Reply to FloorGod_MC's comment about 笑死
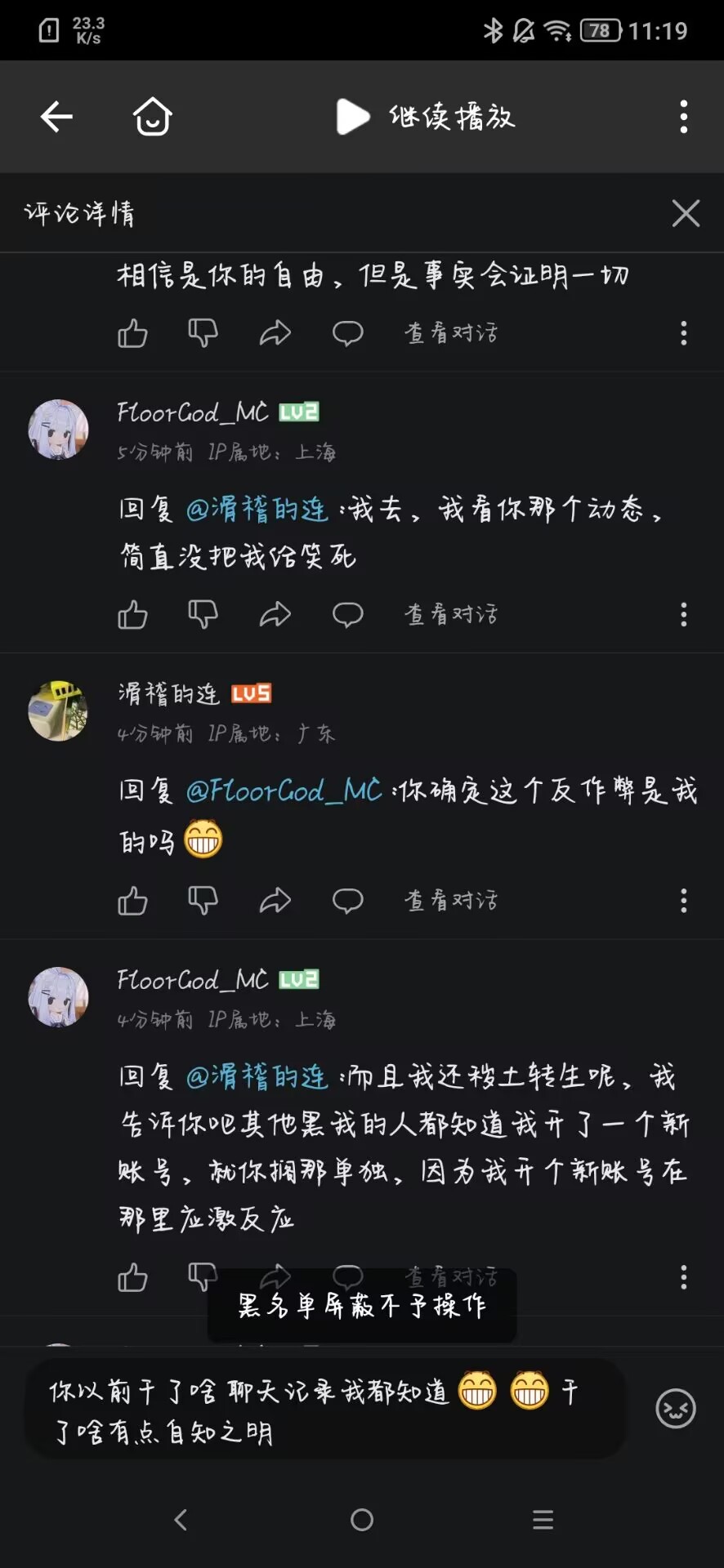This screenshot has width=724, height=1568. 347,614
